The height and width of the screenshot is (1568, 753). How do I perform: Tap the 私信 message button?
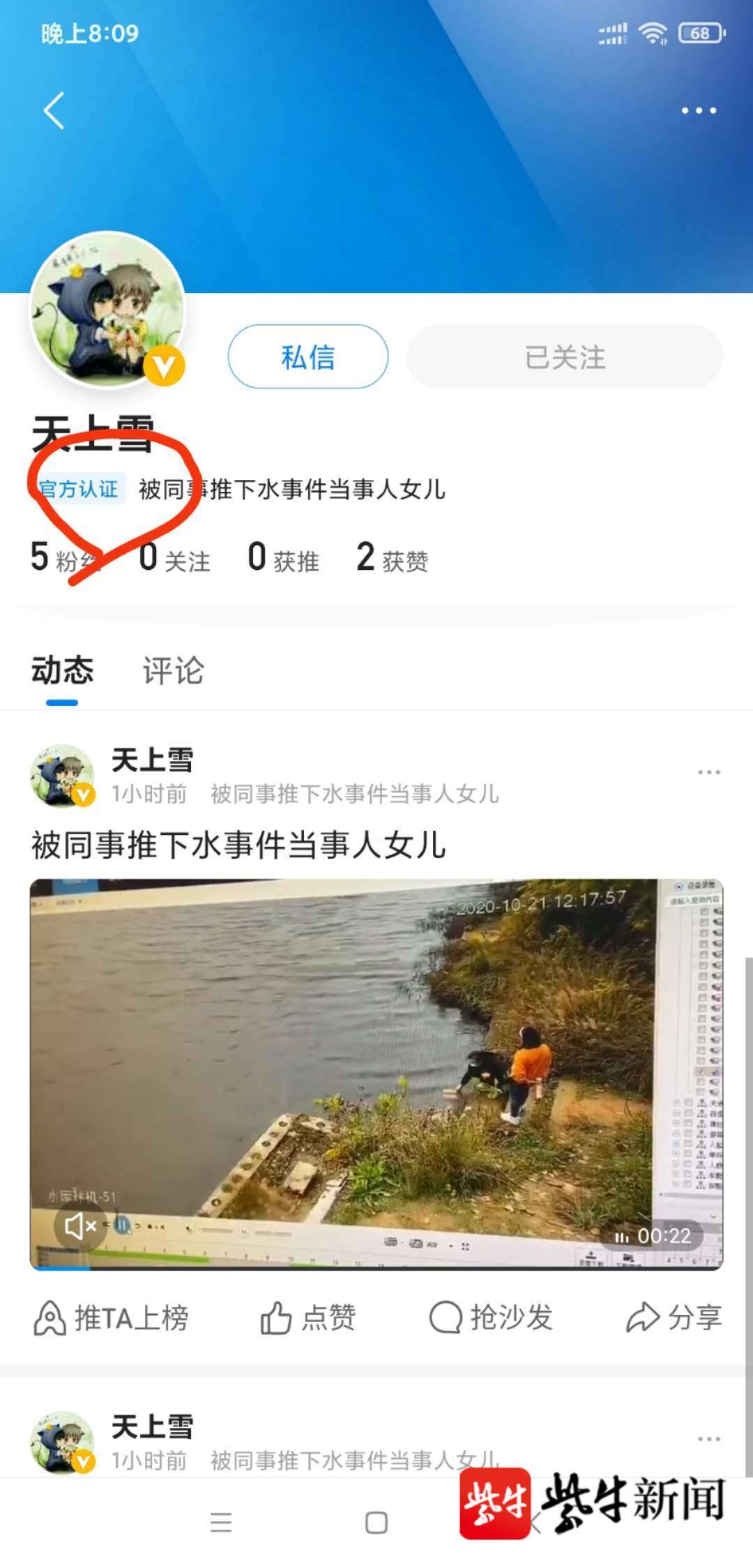coord(309,356)
